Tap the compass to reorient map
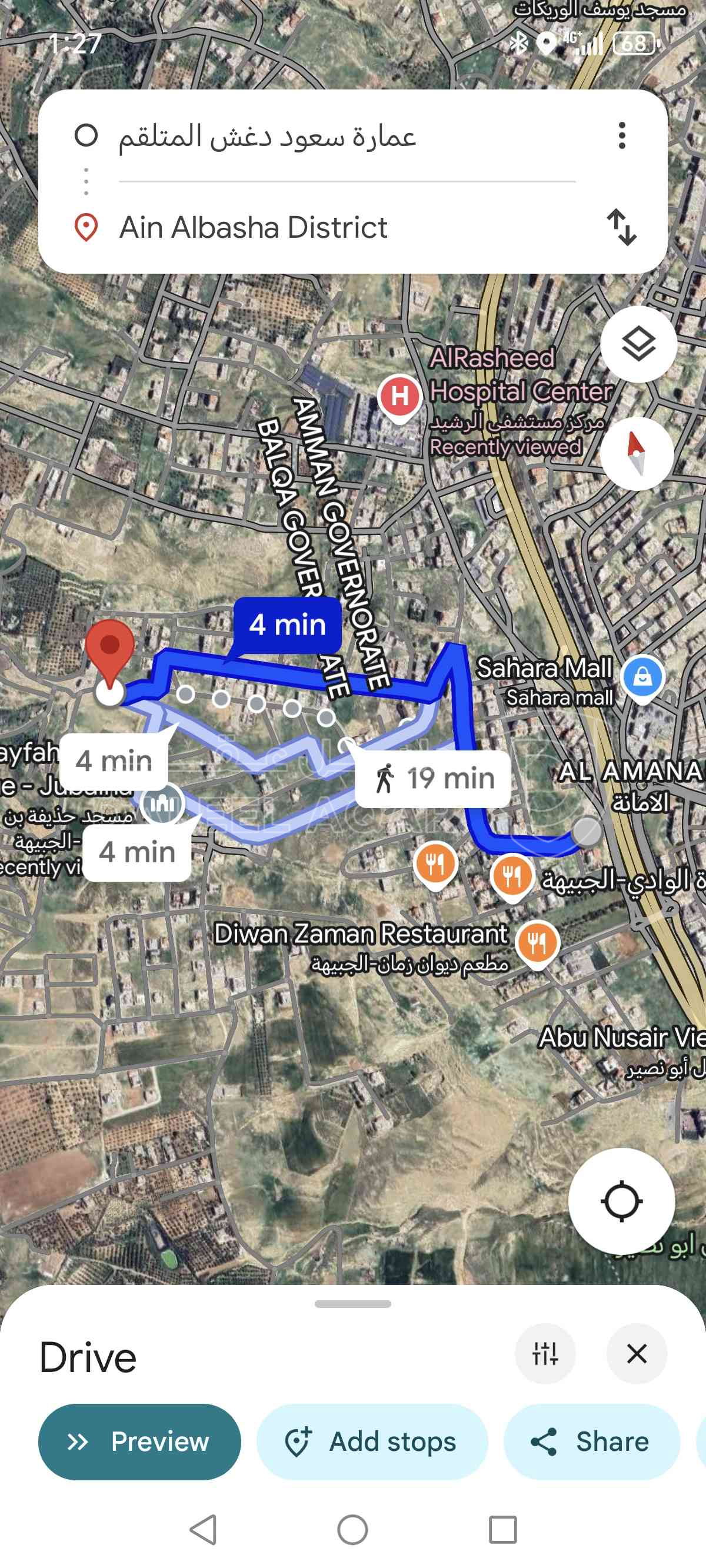This screenshot has height=1568, width=706. point(636,453)
